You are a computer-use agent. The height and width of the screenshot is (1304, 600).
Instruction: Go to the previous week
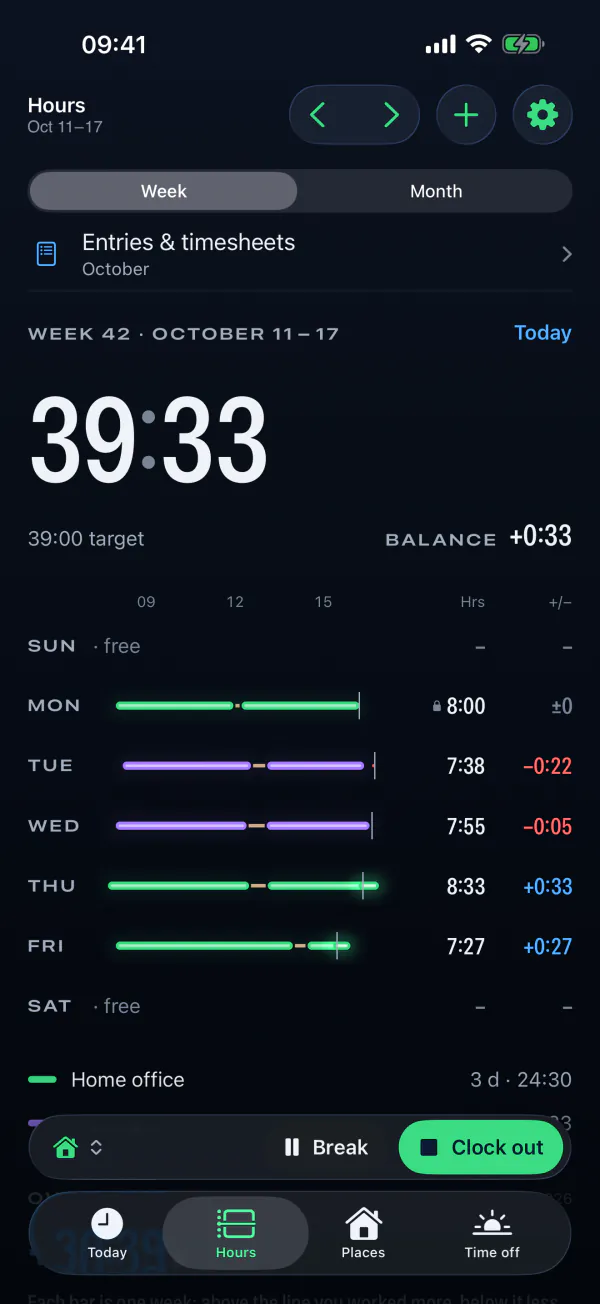pyautogui.click(x=318, y=115)
